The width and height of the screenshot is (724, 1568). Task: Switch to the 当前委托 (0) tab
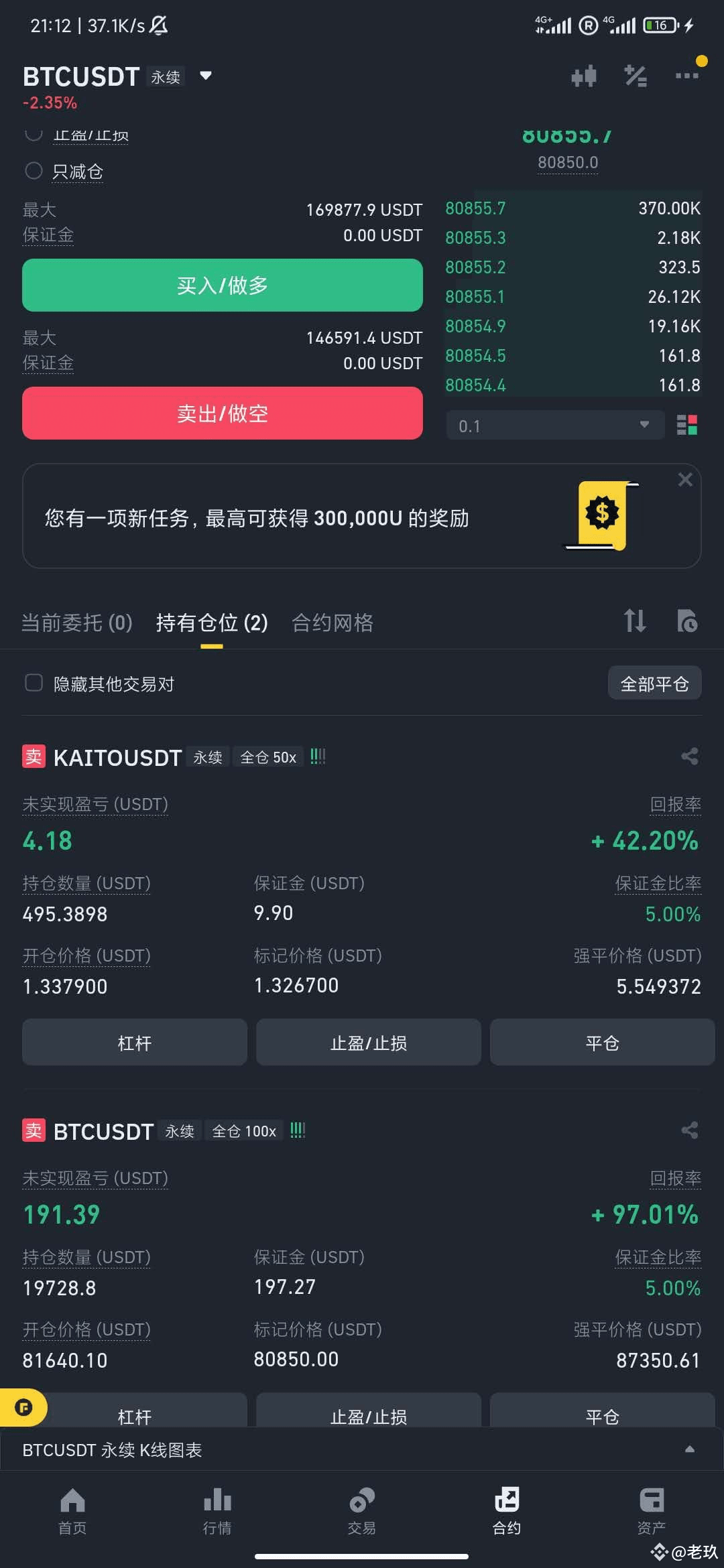coord(77,623)
